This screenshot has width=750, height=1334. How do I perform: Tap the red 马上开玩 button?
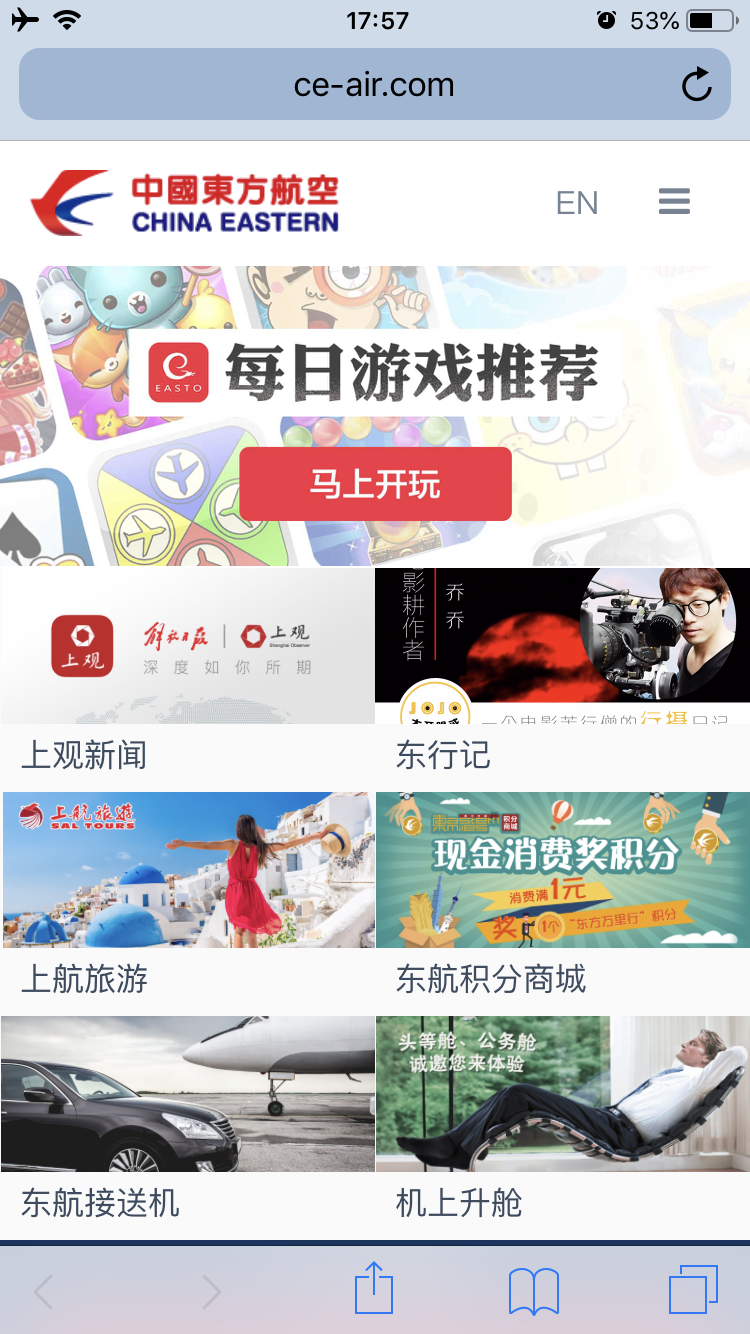point(375,485)
